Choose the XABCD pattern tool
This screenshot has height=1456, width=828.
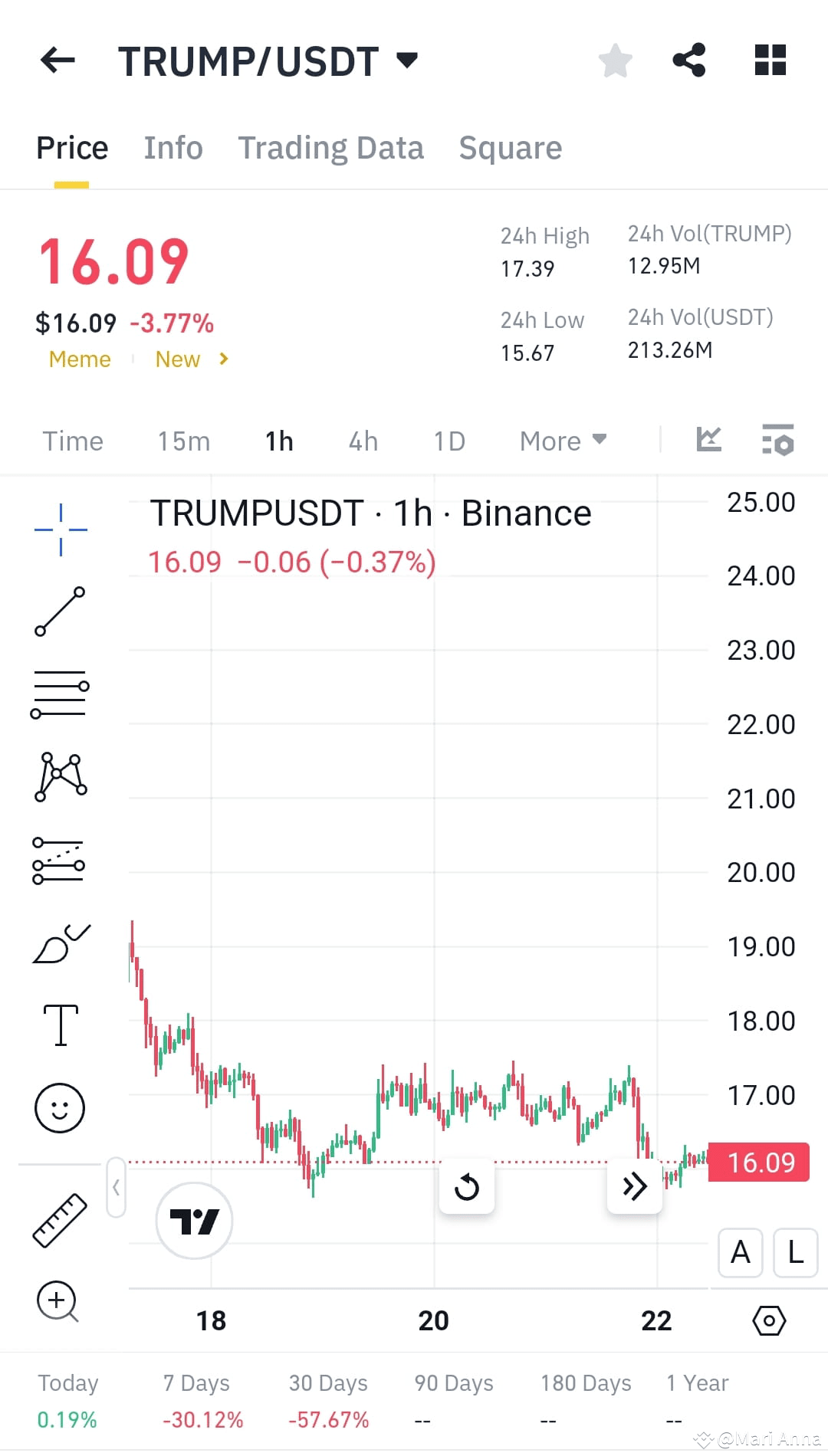[60, 776]
